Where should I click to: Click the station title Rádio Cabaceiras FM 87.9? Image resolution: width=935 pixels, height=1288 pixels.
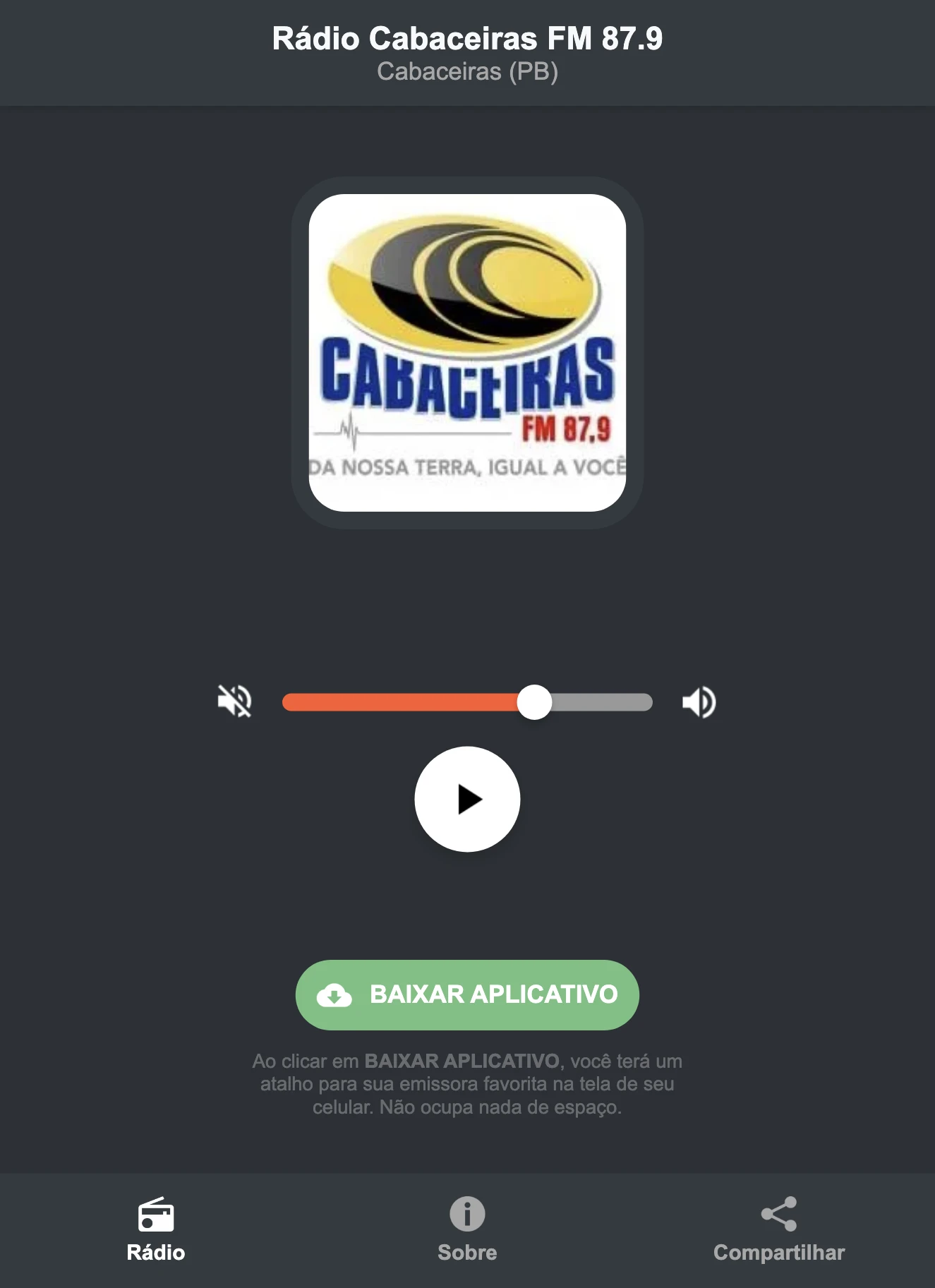(x=467, y=39)
